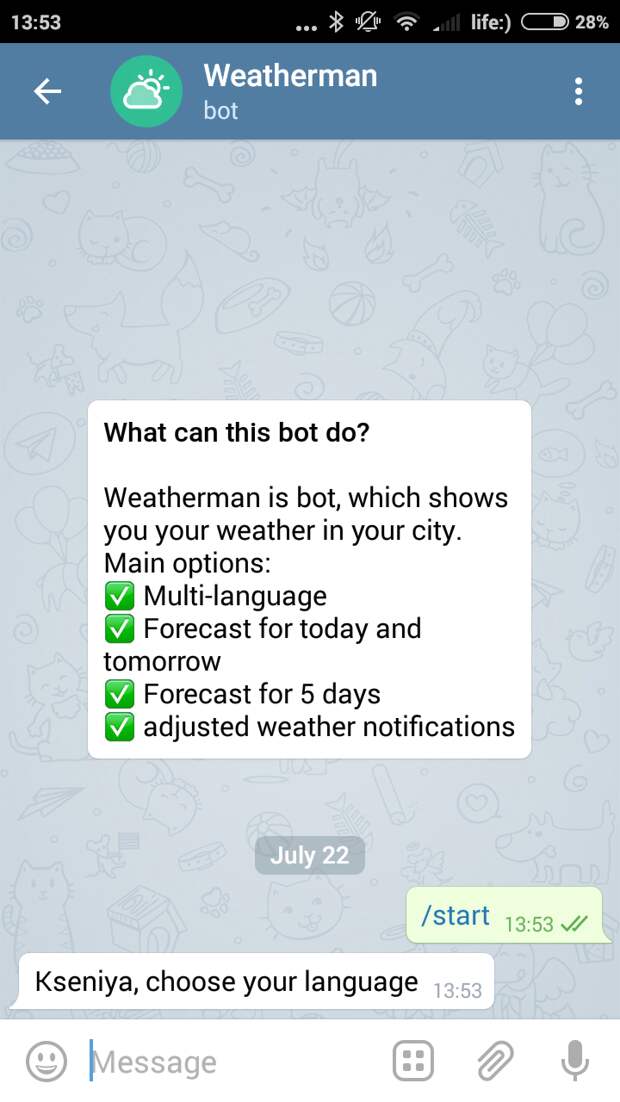Attach a file with the paperclip
This screenshot has width=620, height=1102.
point(494,1061)
